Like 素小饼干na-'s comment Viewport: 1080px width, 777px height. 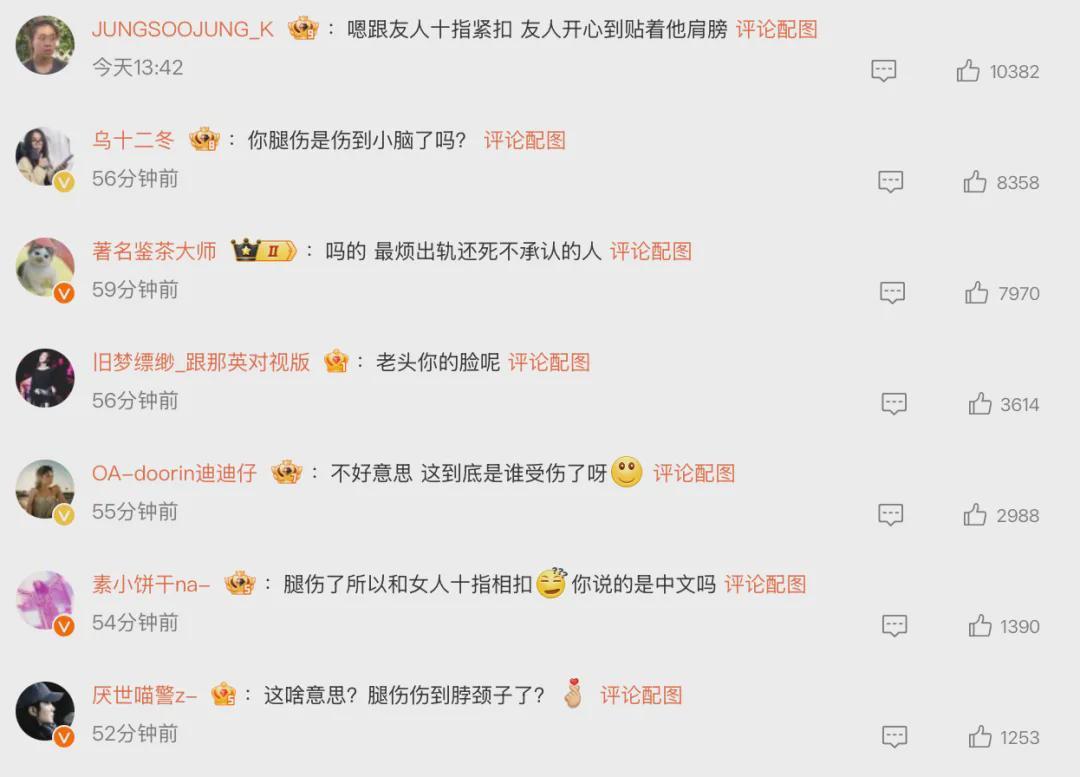coord(979,626)
